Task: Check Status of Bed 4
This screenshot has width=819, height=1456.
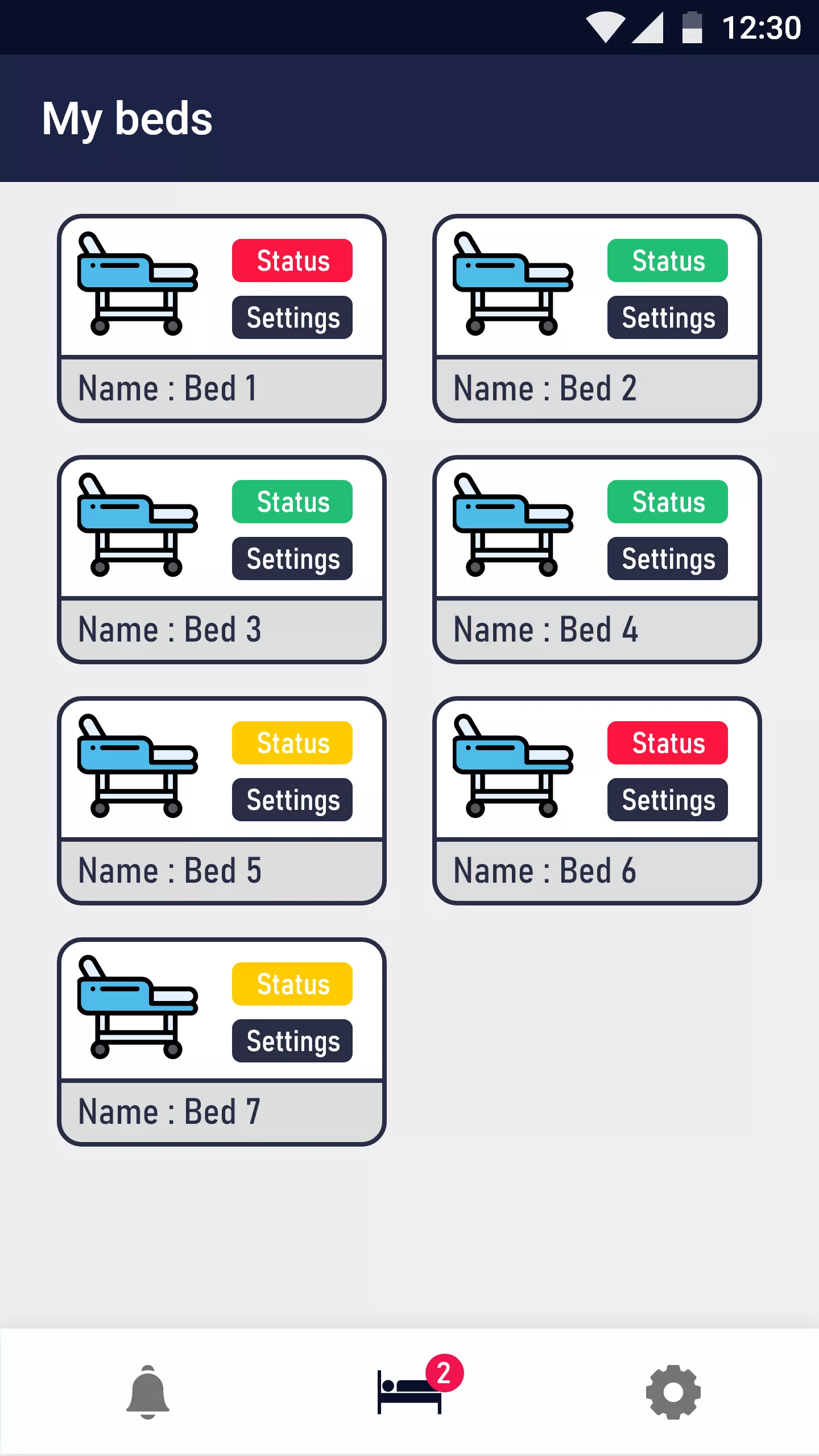Action: 668,502
